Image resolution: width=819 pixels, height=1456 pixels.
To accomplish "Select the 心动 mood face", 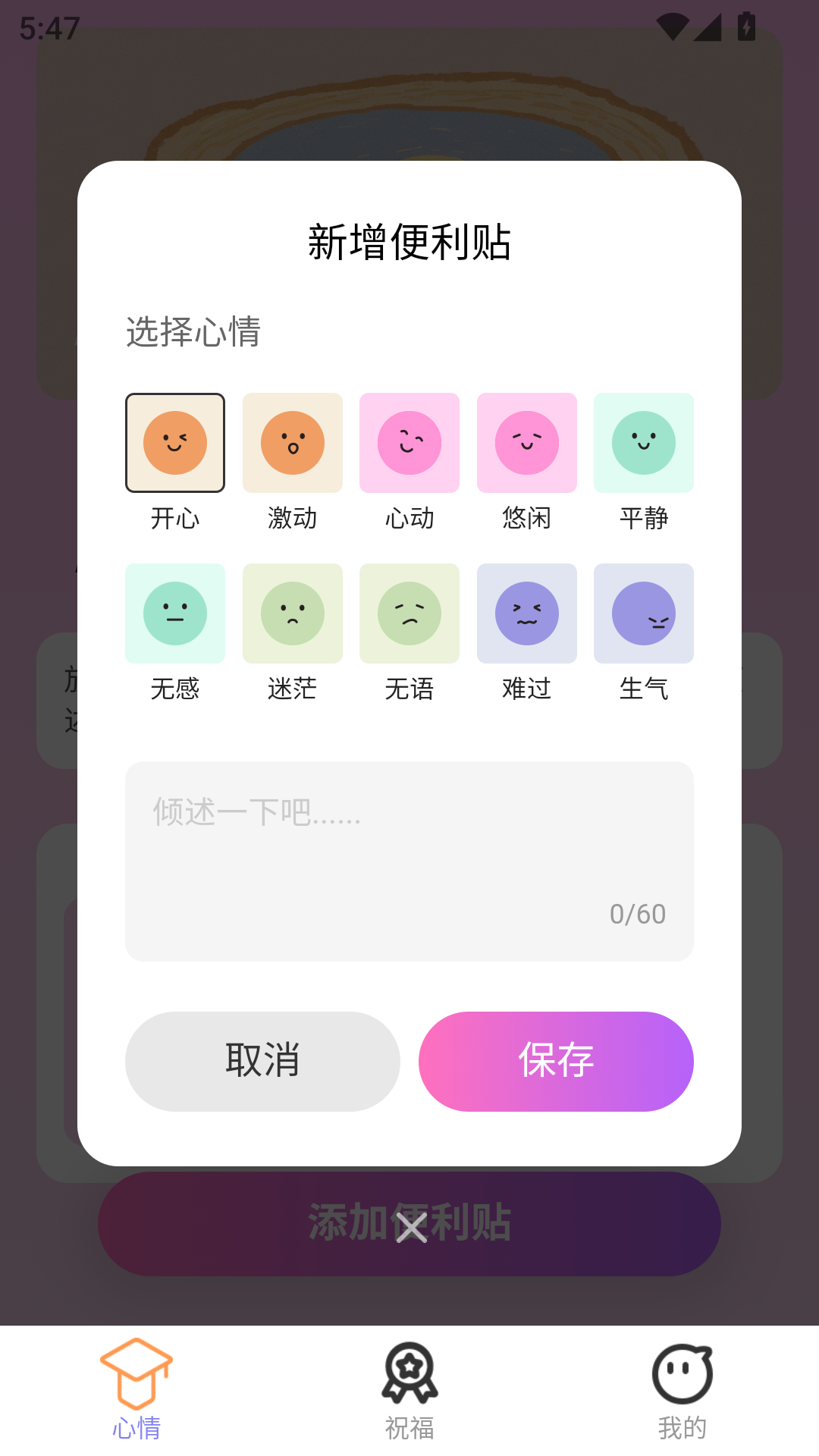I will click(x=409, y=442).
